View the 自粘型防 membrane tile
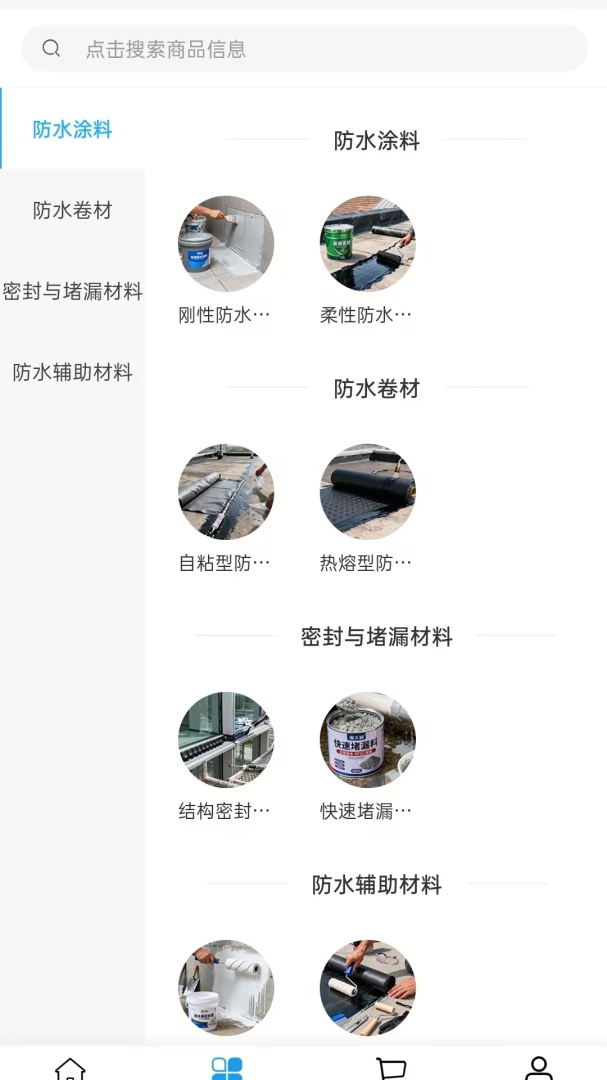Viewport: 607px width, 1080px height. (225, 508)
